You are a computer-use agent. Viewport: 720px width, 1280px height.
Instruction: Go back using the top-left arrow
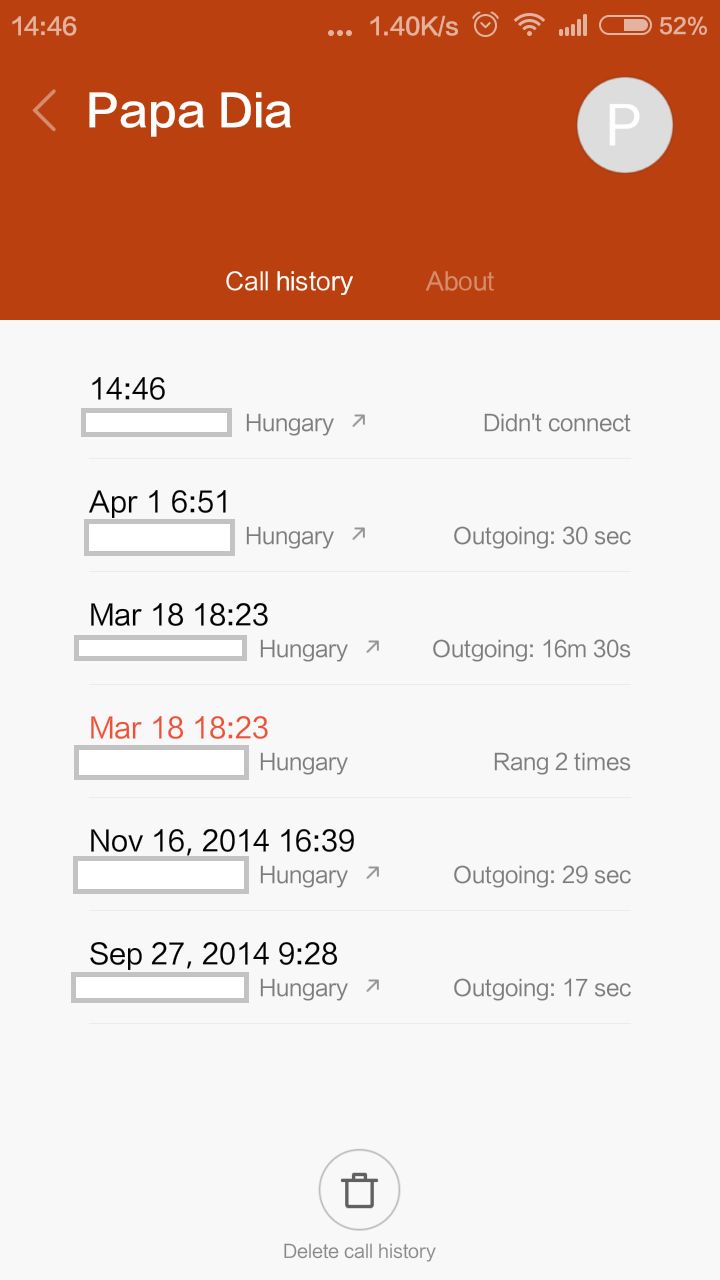44,110
